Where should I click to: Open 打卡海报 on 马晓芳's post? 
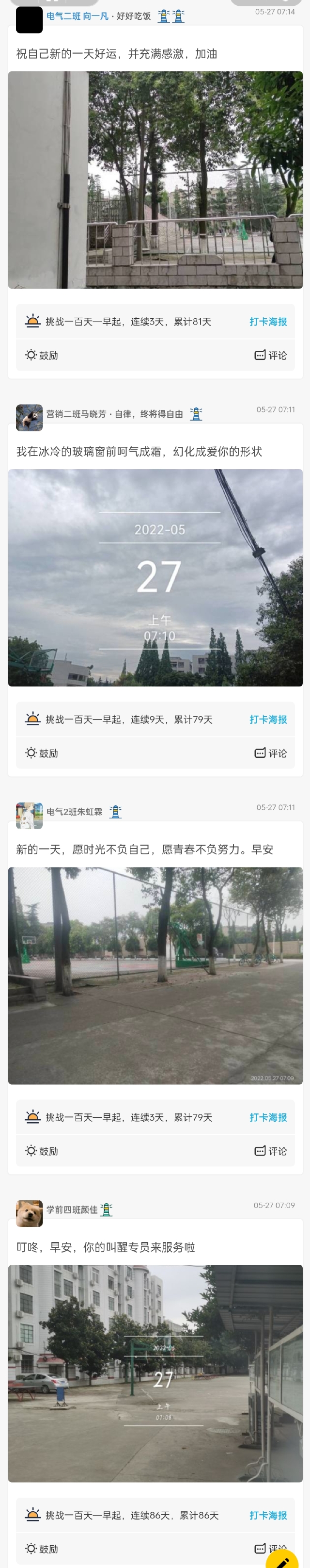click(267, 719)
